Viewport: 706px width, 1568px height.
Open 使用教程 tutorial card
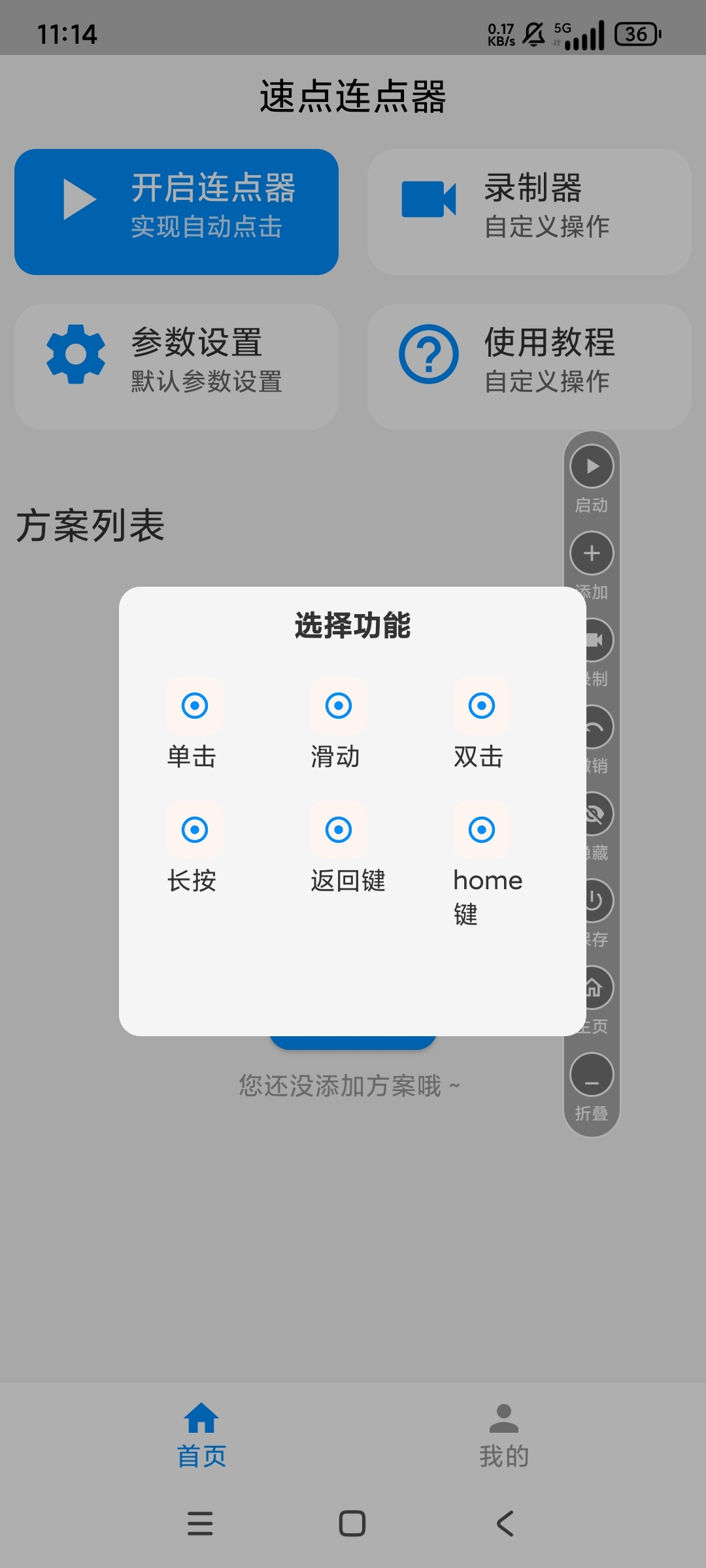[x=529, y=366]
